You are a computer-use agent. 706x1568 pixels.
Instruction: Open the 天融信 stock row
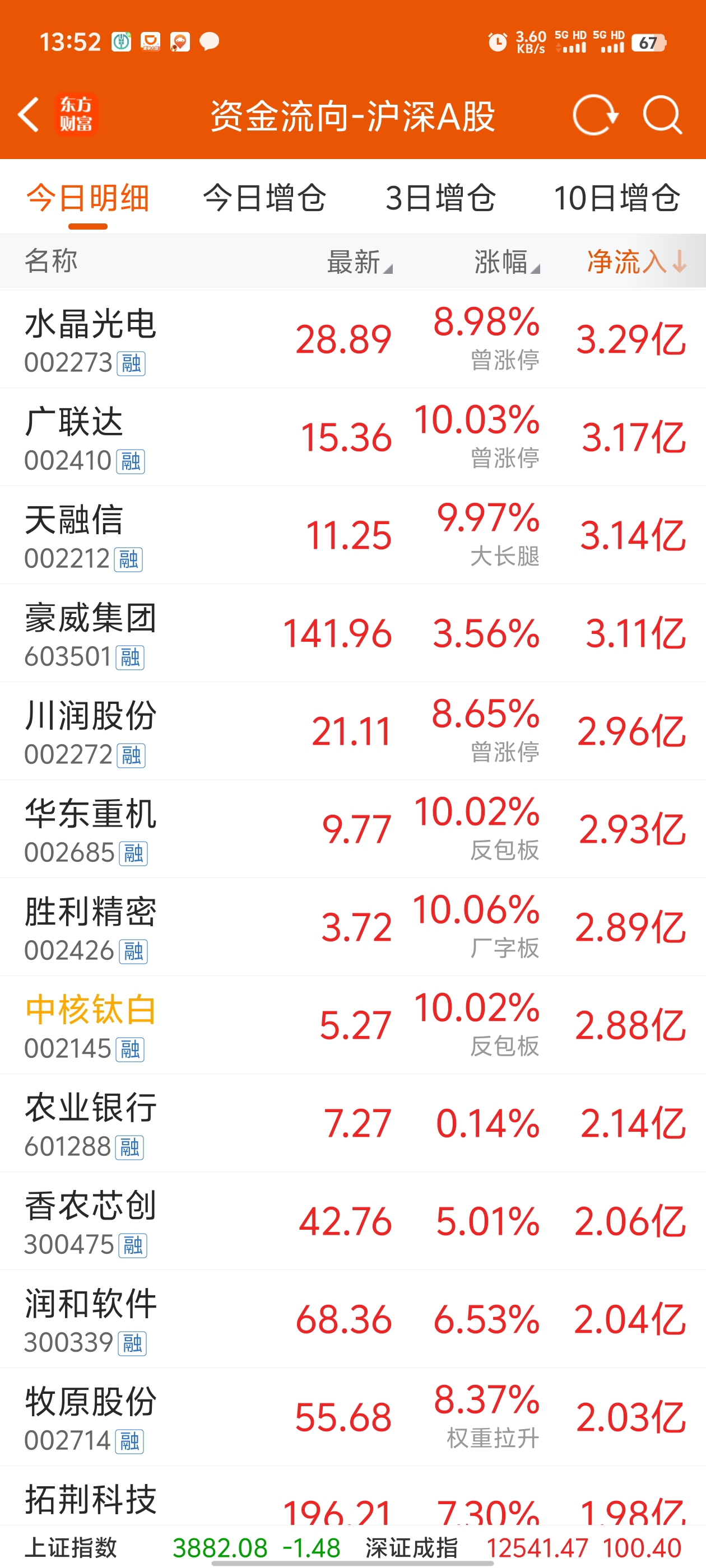click(352, 535)
